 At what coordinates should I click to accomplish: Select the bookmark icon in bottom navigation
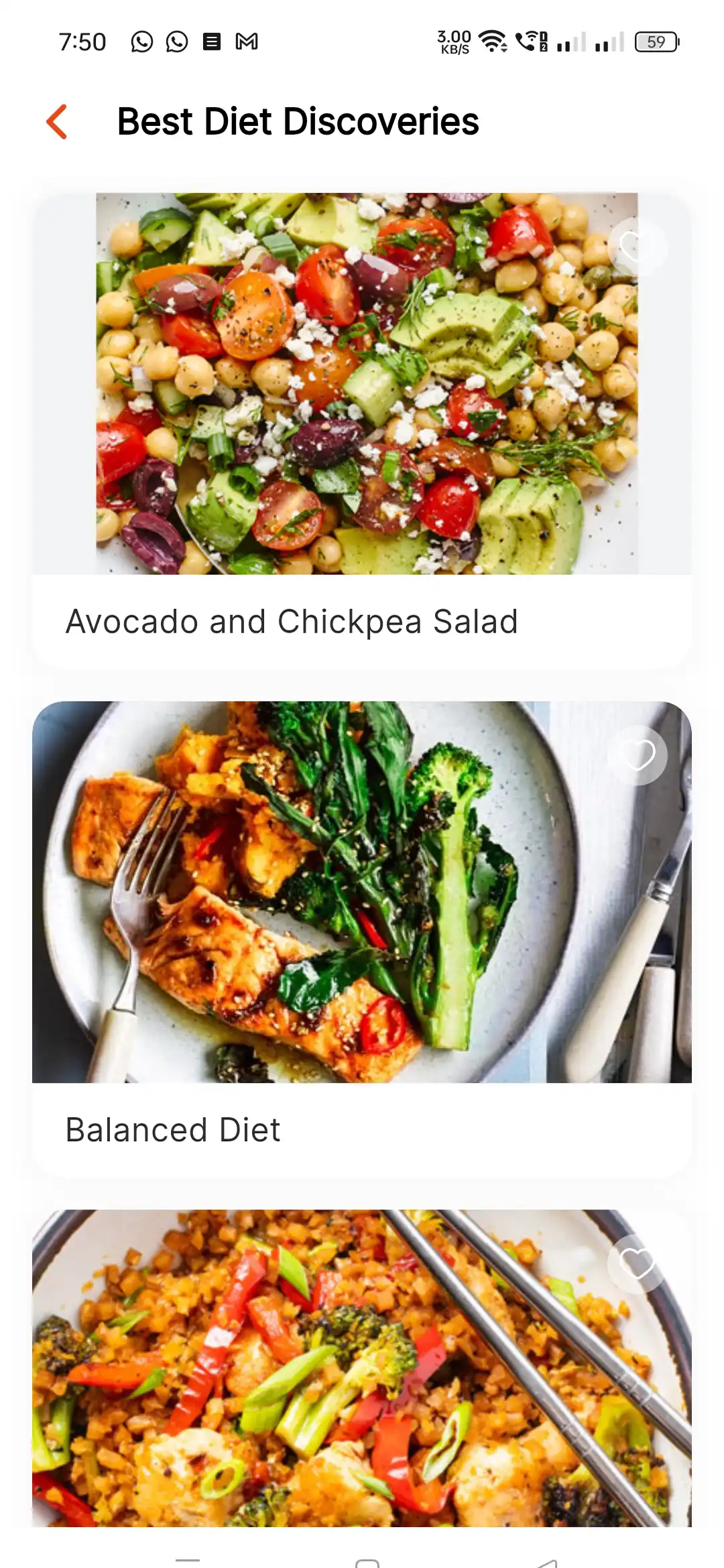pyautogui.click(x=365, y=1563)
